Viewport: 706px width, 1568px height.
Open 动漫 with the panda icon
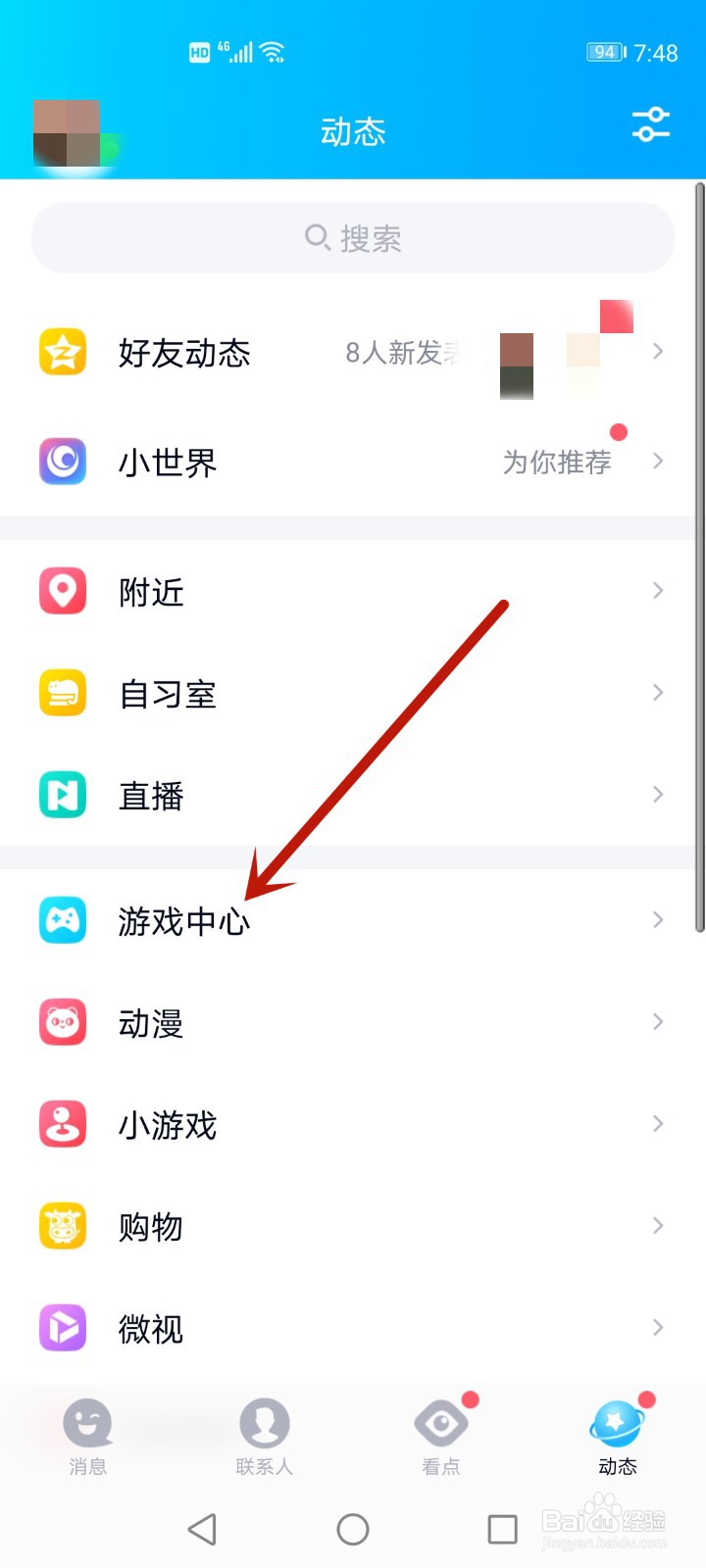click(x=62, y=1022)
